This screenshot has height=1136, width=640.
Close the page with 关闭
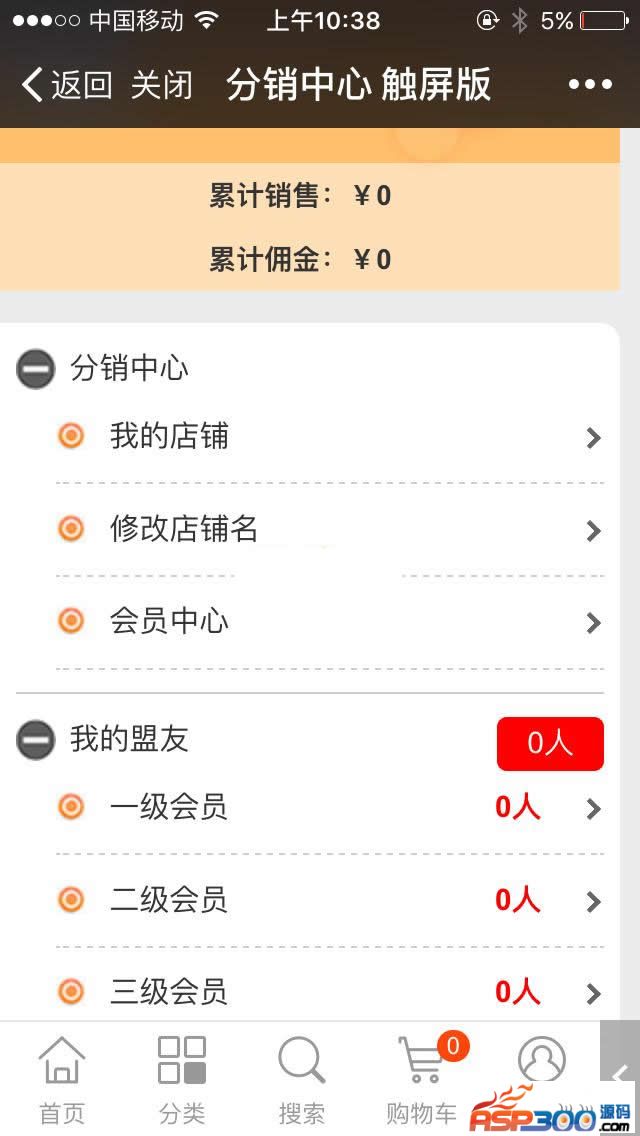pyautogui.click(x=161, y=85)
